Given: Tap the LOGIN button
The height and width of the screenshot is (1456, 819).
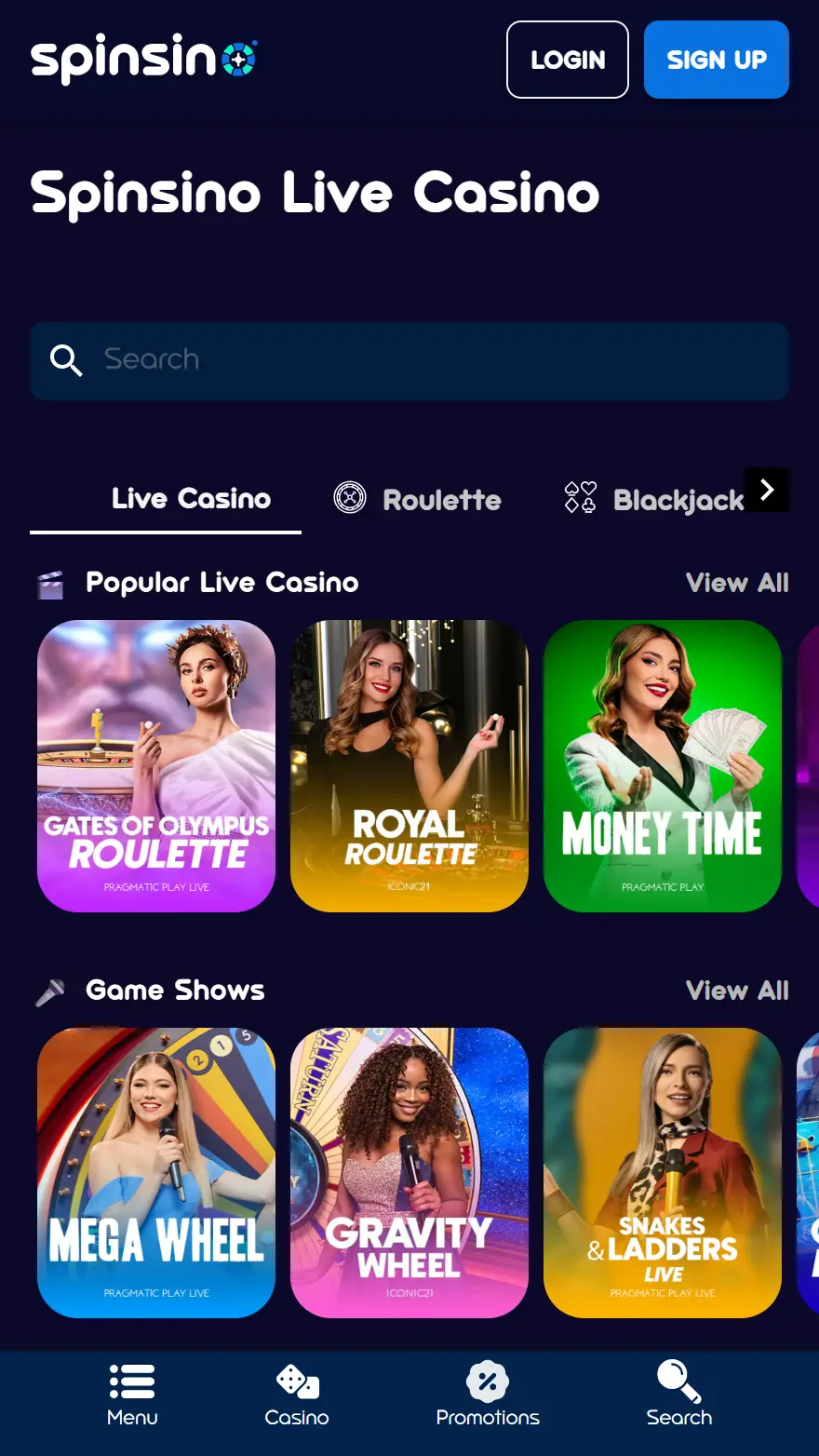Looking at the screenshot, I should pos(567,60).
